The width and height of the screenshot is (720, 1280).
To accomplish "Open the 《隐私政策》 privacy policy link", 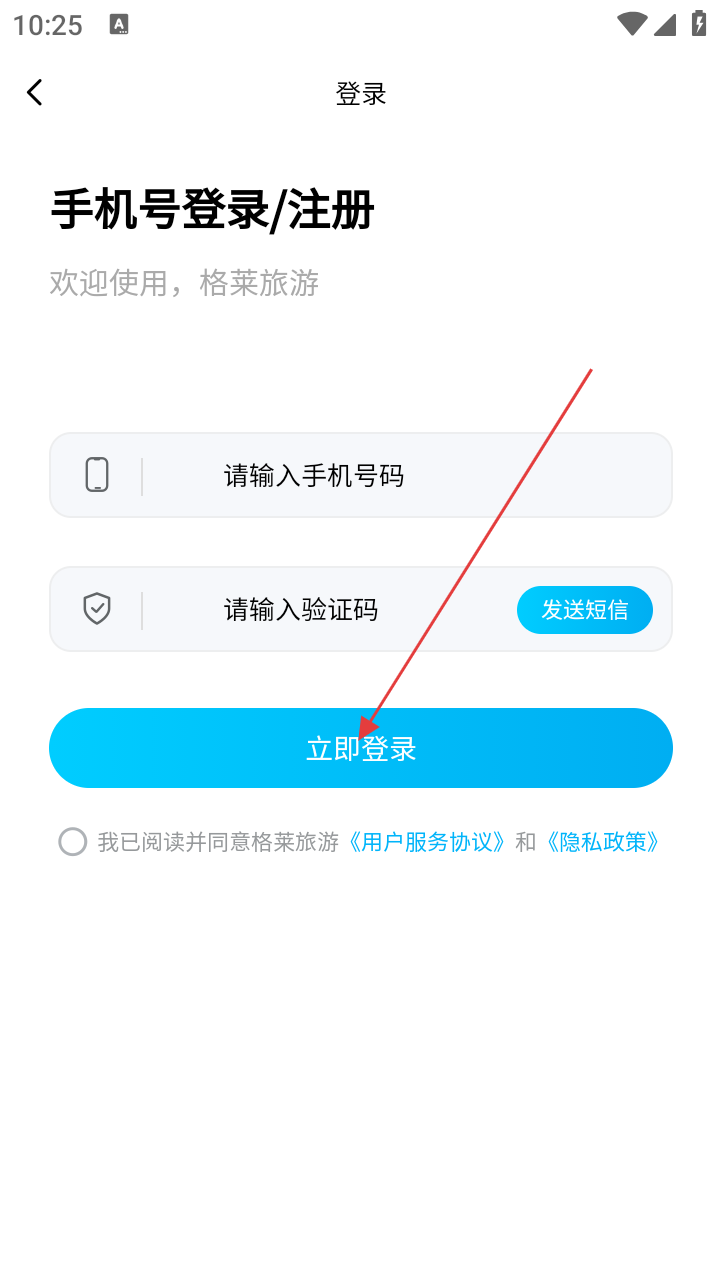I will tap(602, 842).
